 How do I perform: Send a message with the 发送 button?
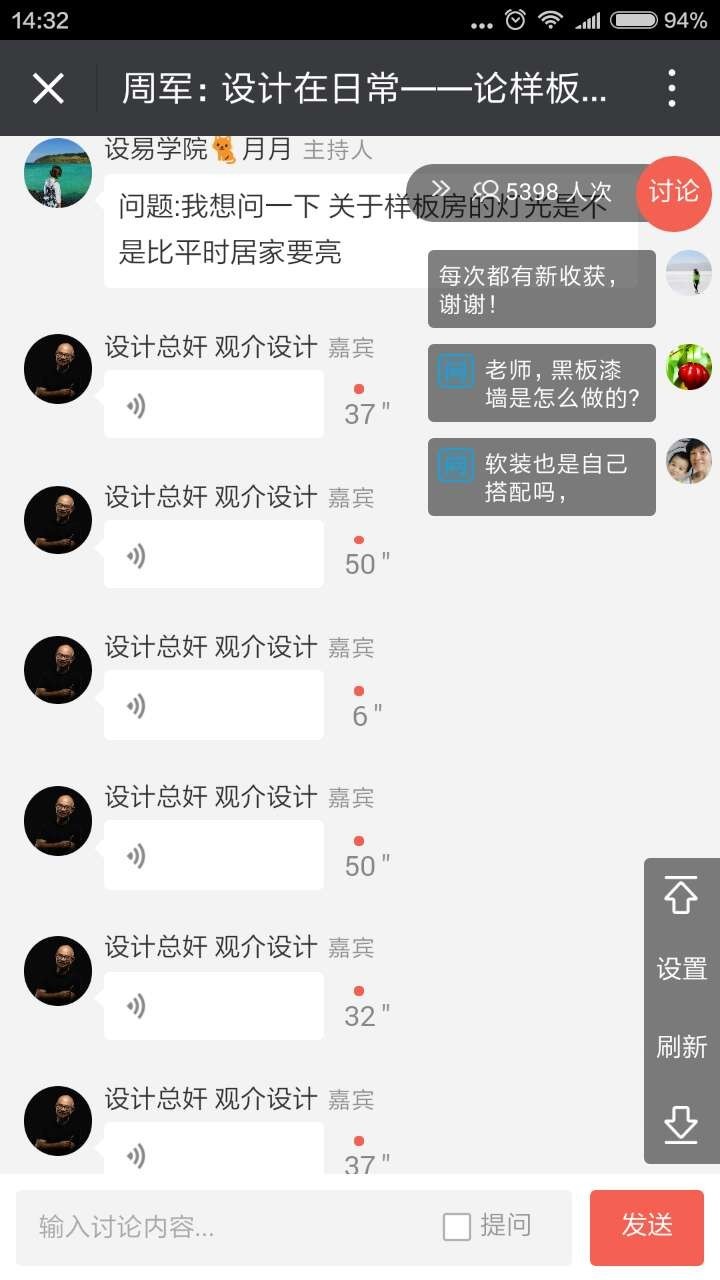pos(646,1225)
